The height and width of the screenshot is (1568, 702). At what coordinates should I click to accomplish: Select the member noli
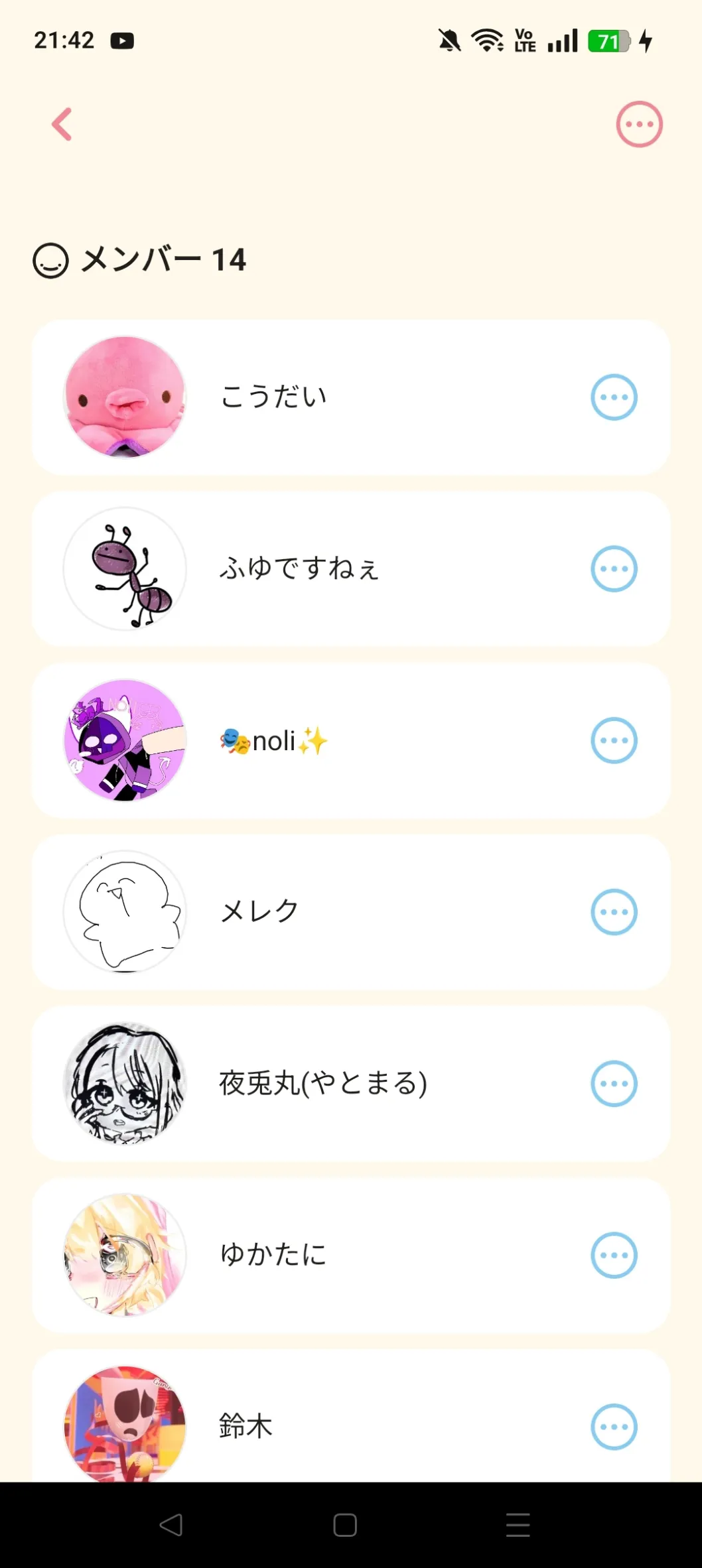tap(273, 741)
